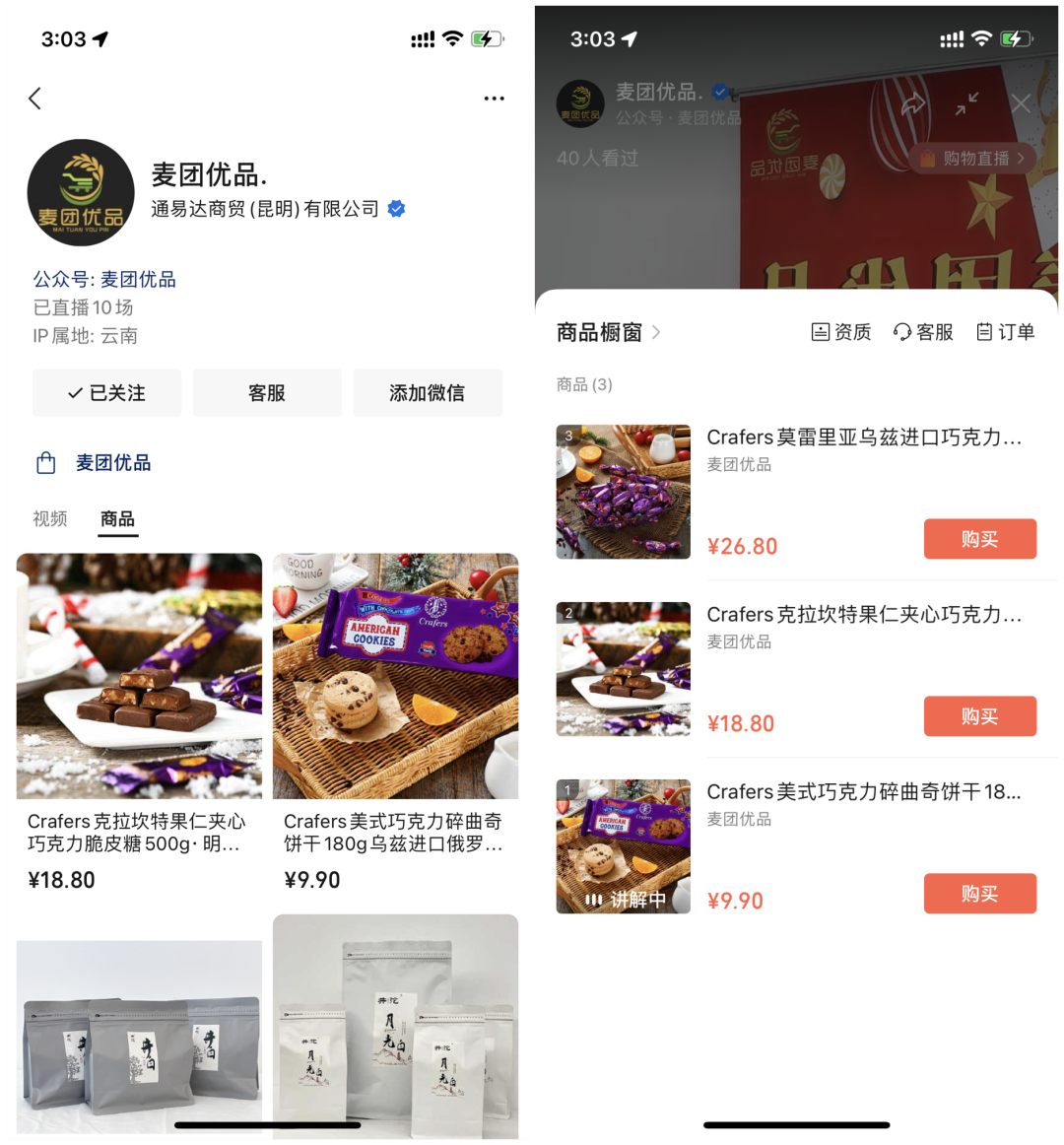This screenshot has width=1064, height=1145.
Task: Tap the 添加微信 button
Action: tap(427, 393)
